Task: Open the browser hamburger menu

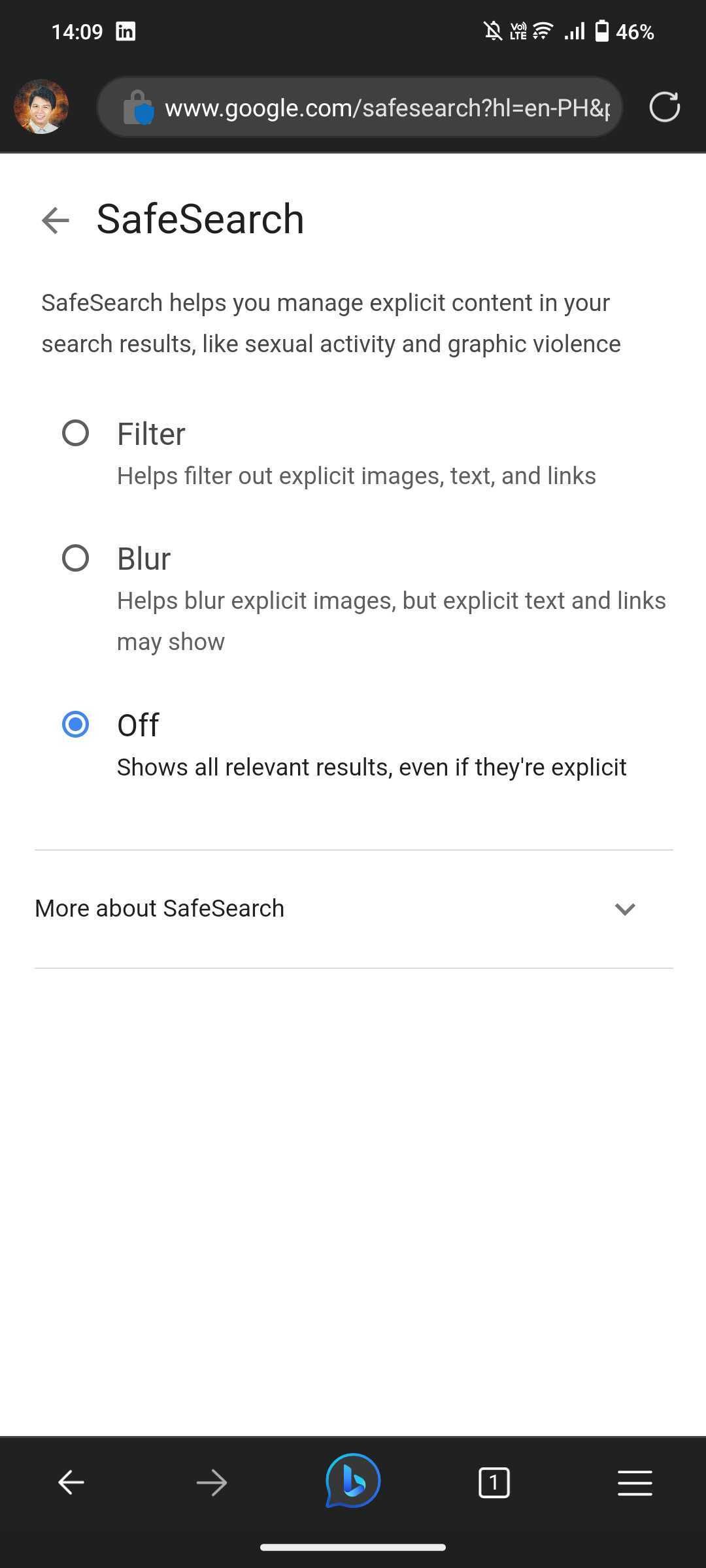Action: 635,1482
